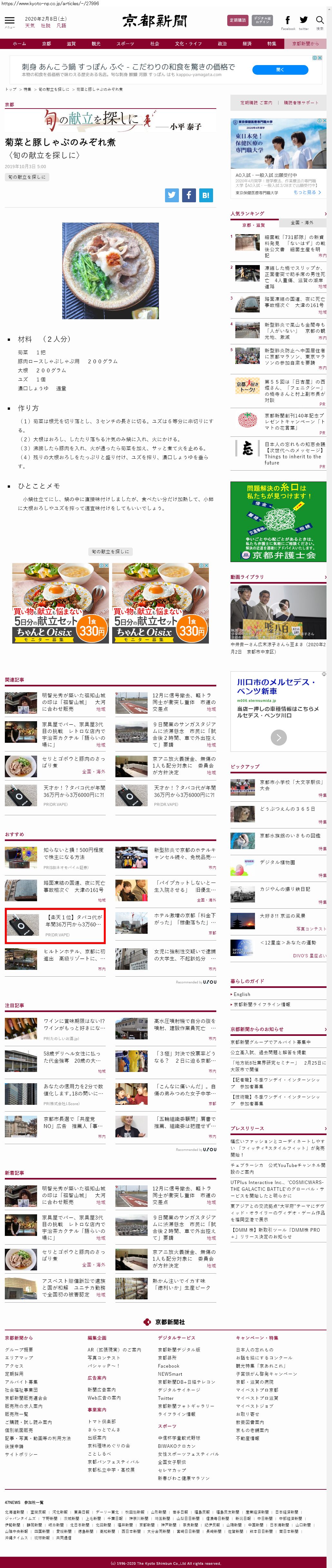Image resolution: width=332 pixels, height=1568 pixels.
Task: Open 特集 breadcrumb link
Action: click(27, 90)
